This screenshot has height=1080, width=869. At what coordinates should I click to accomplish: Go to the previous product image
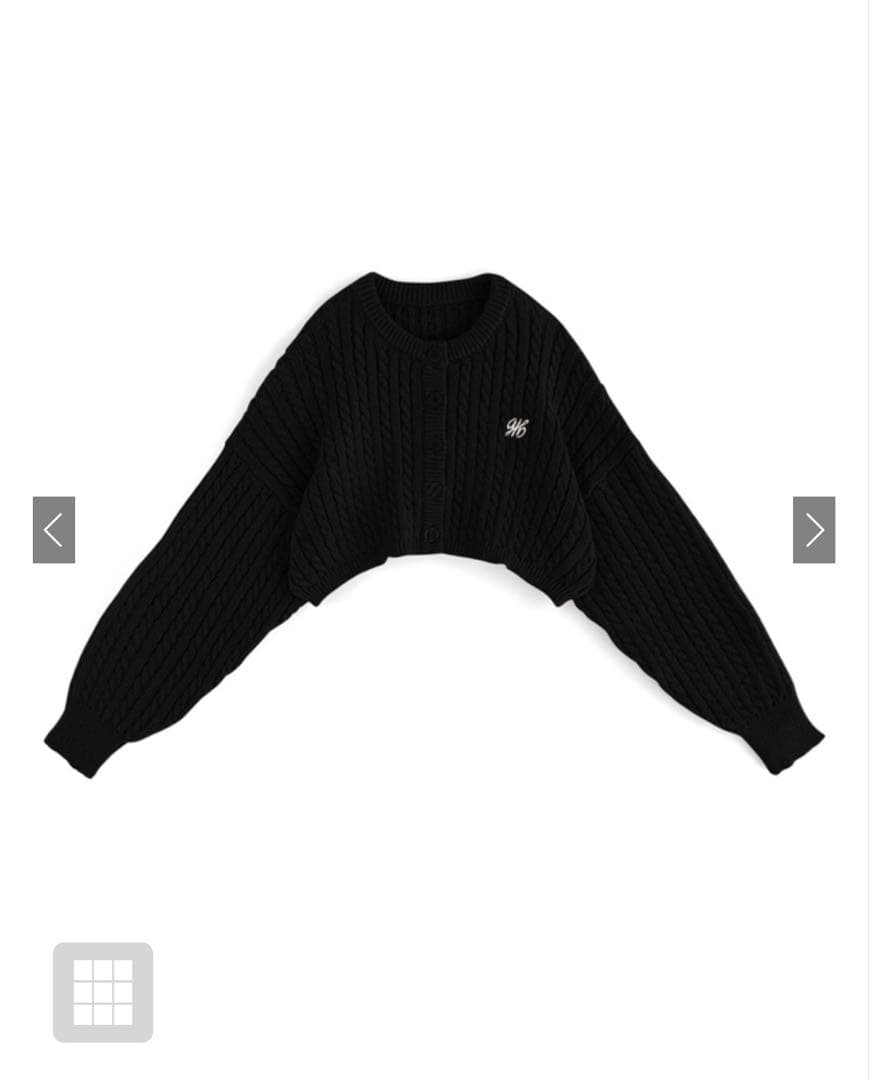[54, 530]
